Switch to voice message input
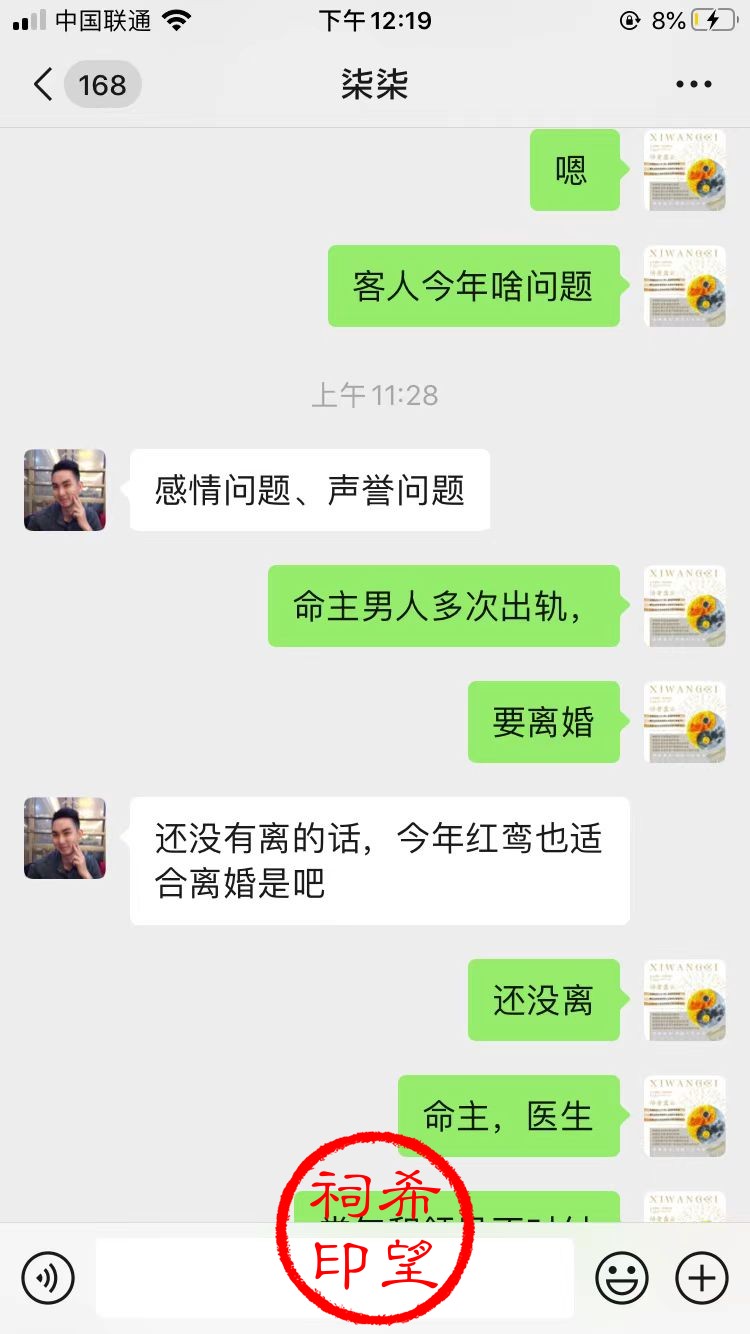The width and height of the screenshot is (750, 1334). click(x=48, y=1277)
